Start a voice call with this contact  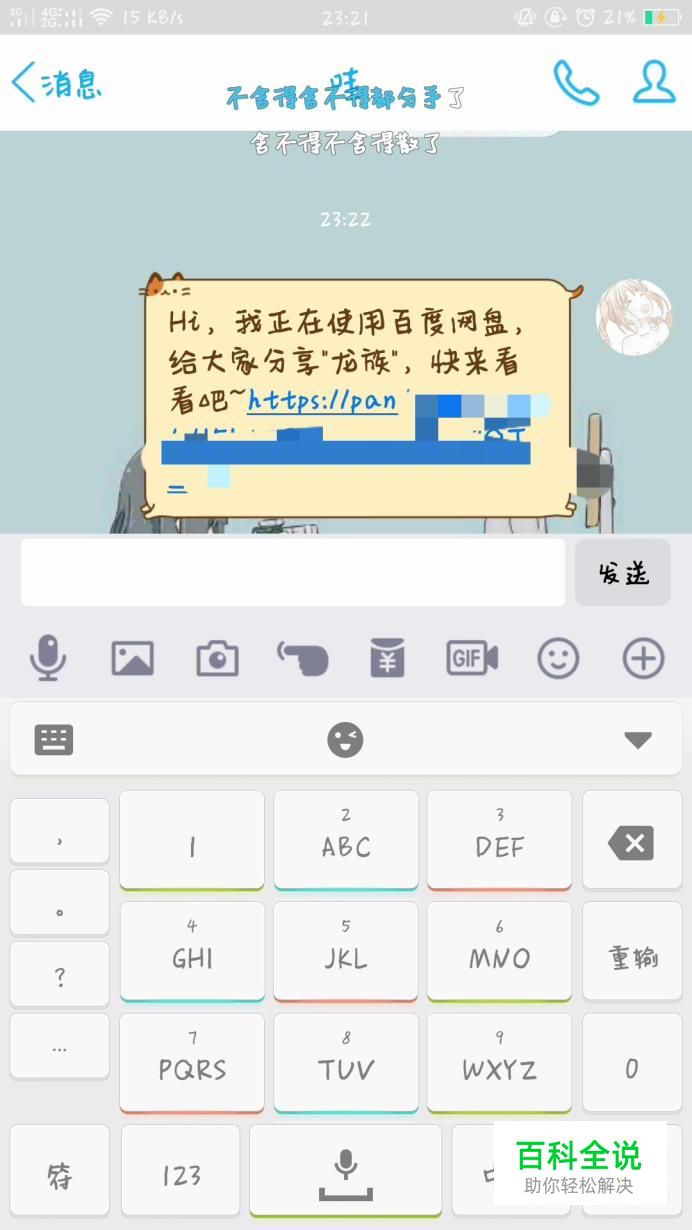pyautogui.click(x=576, y=83)
